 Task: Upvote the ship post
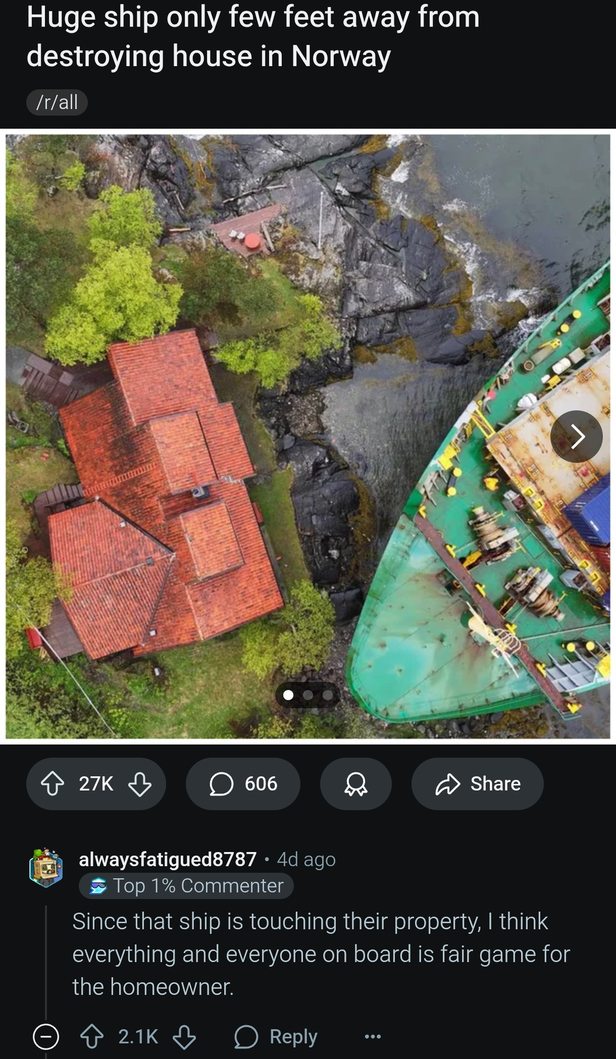click(x=54, y=784)
